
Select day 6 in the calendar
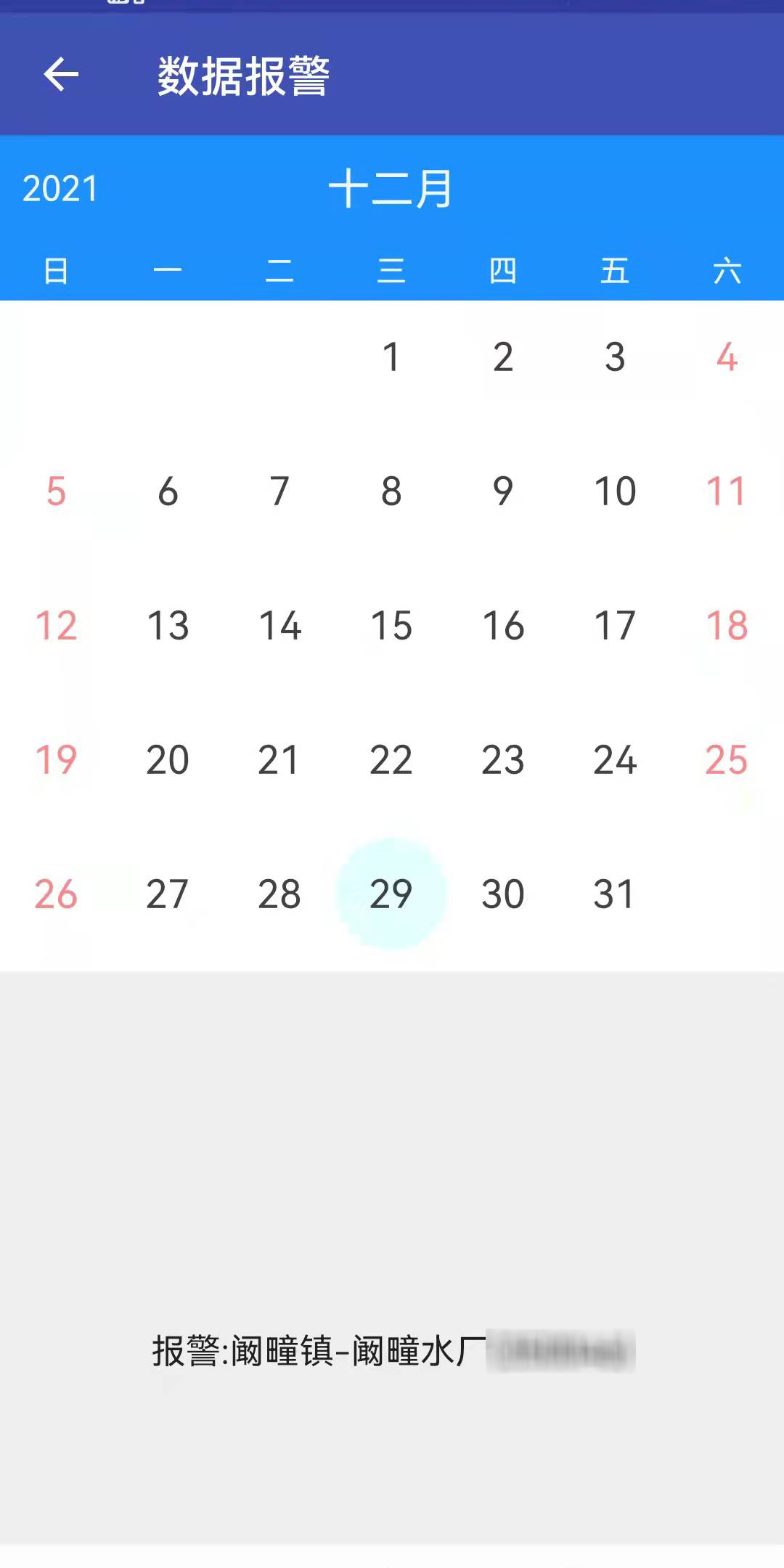[x=168, y=491]
